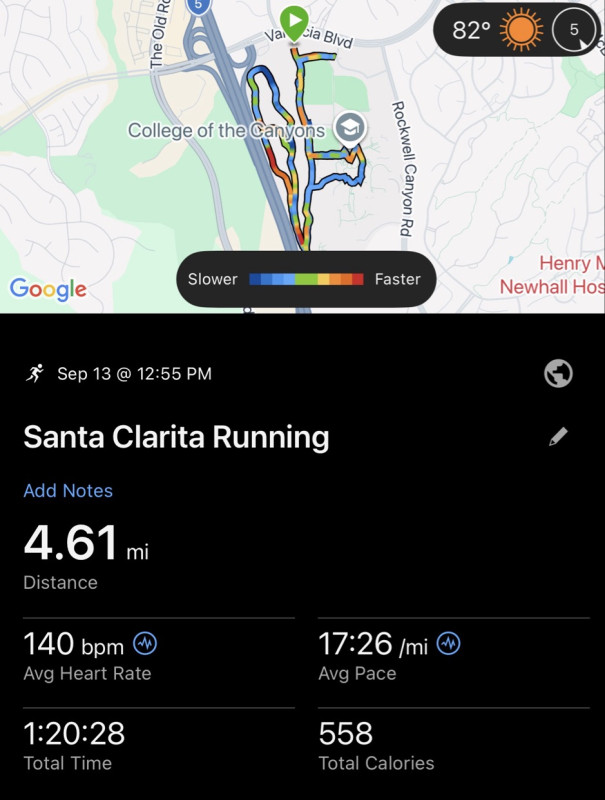Tap the globe privacy icon

point(558,373)
